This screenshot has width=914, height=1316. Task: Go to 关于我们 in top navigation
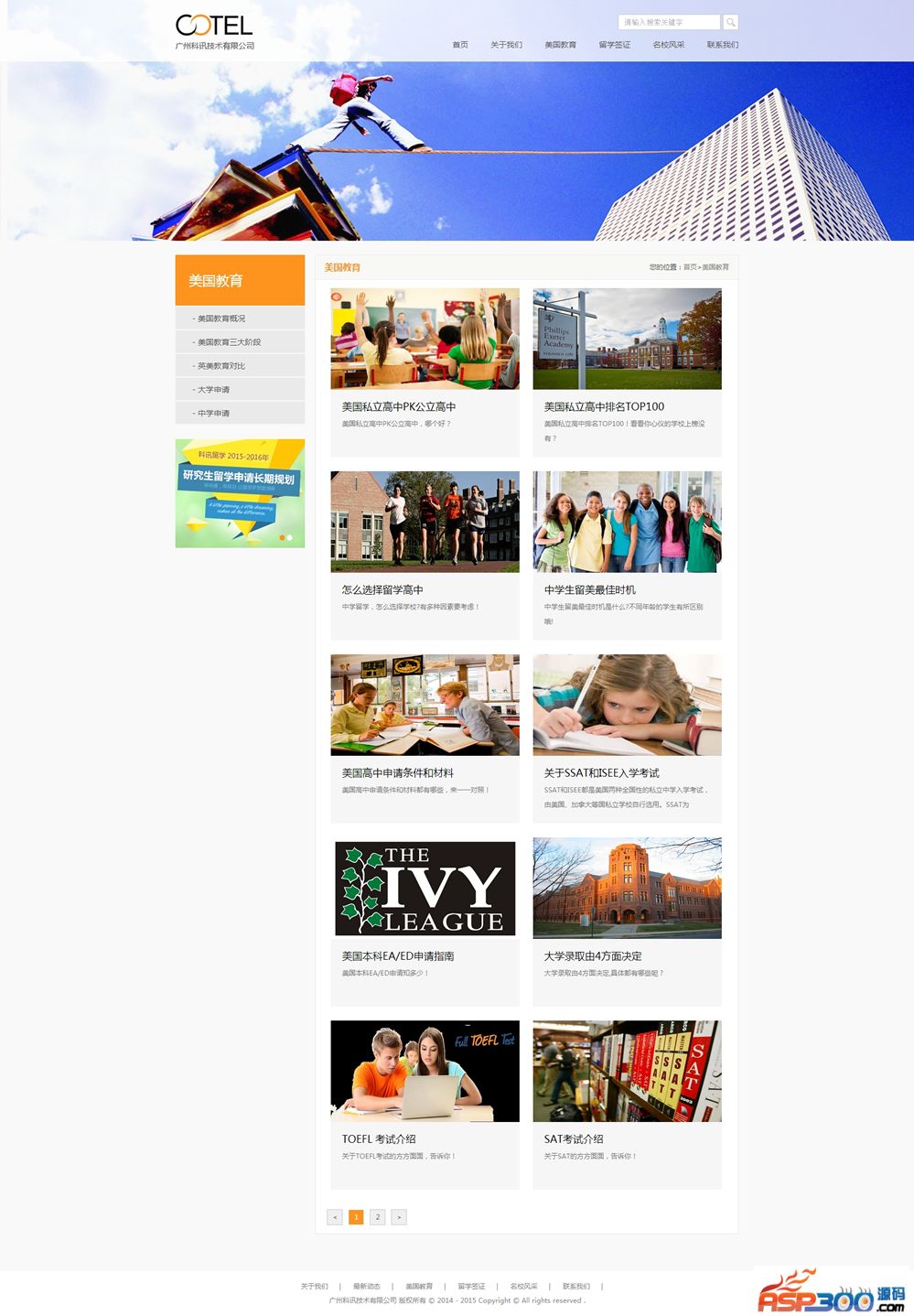coord(506,45)
